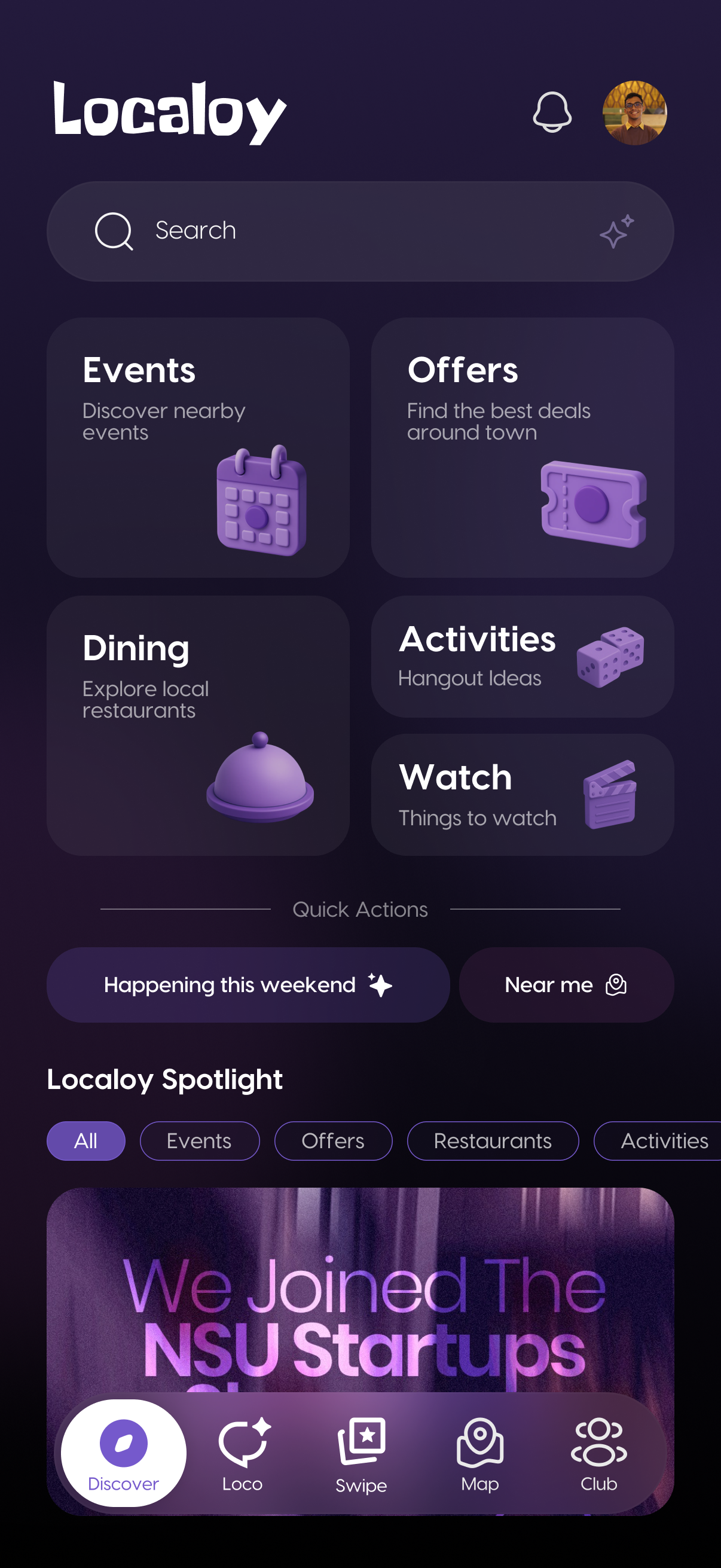Switch to the Loco tab
Image resolution: width=721 pixels, height=1568 pixels.
click(x=242, y=1454)
